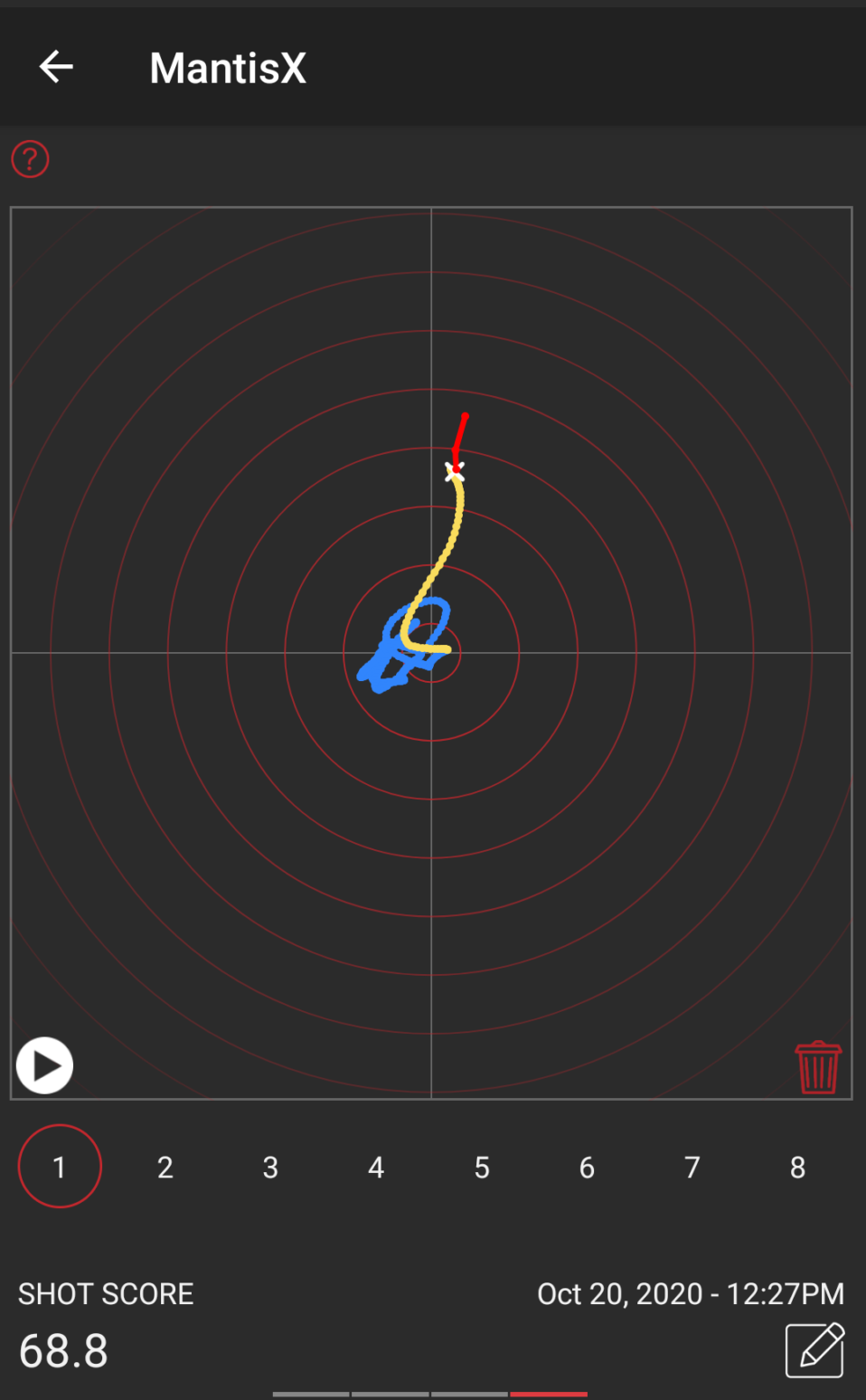Select shot number 3

pyautogui.click(x=270, y=1168)
